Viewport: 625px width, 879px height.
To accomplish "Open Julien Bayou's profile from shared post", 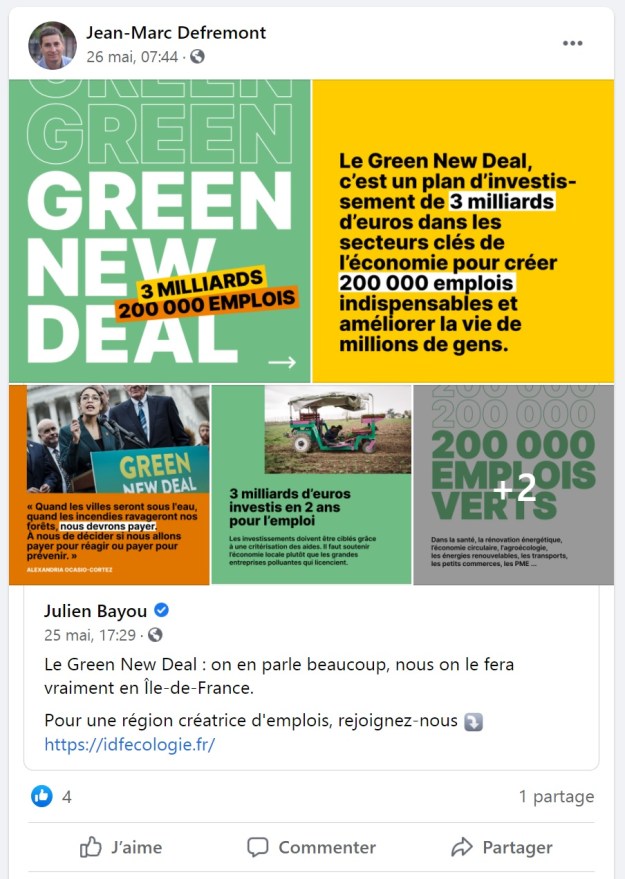I will click(x=95, y=610).
